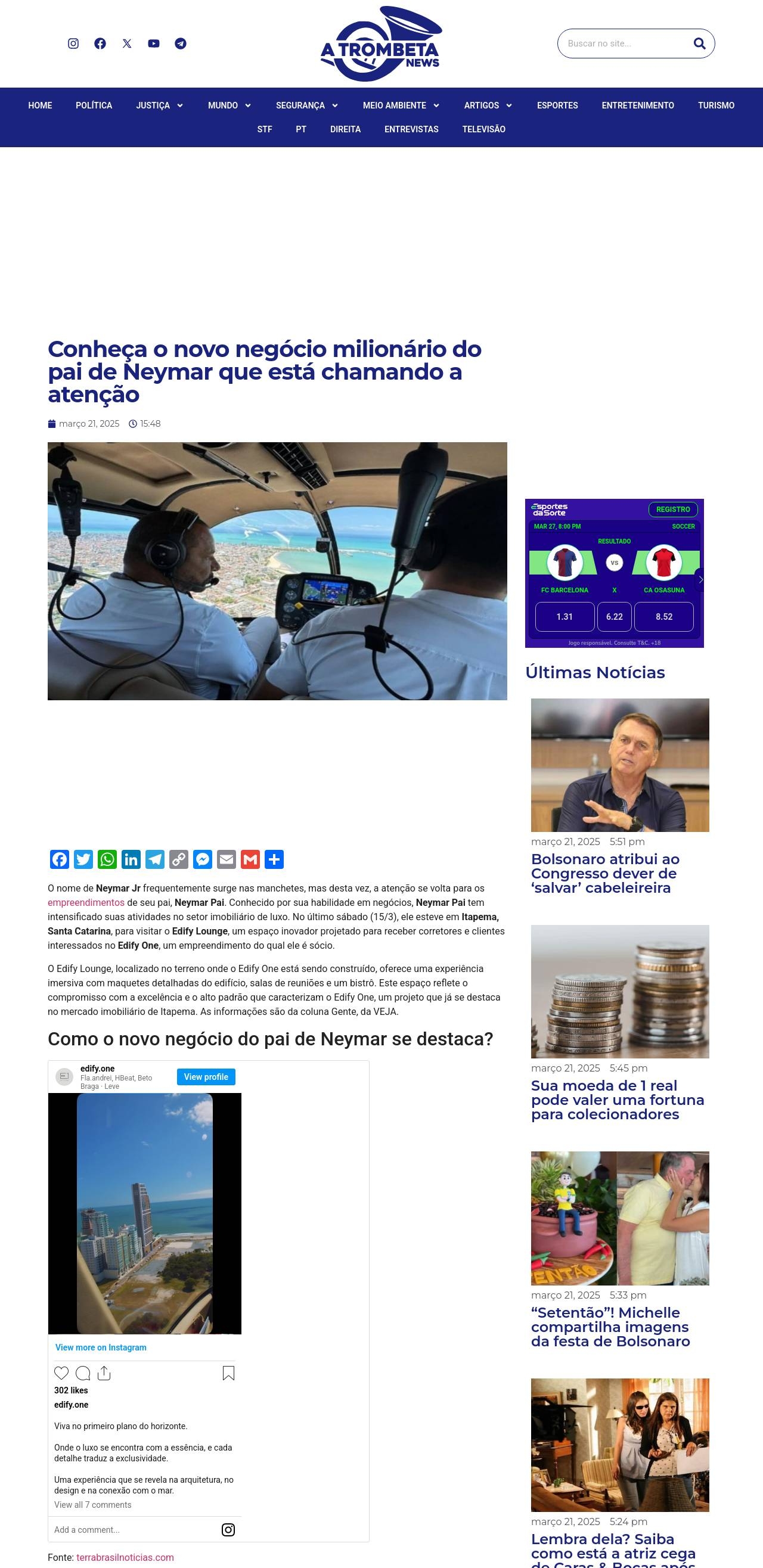Viewport: 763px width, 1568px height.
Task: Open the YouTube channel icon
Action: tap(153, 44)
